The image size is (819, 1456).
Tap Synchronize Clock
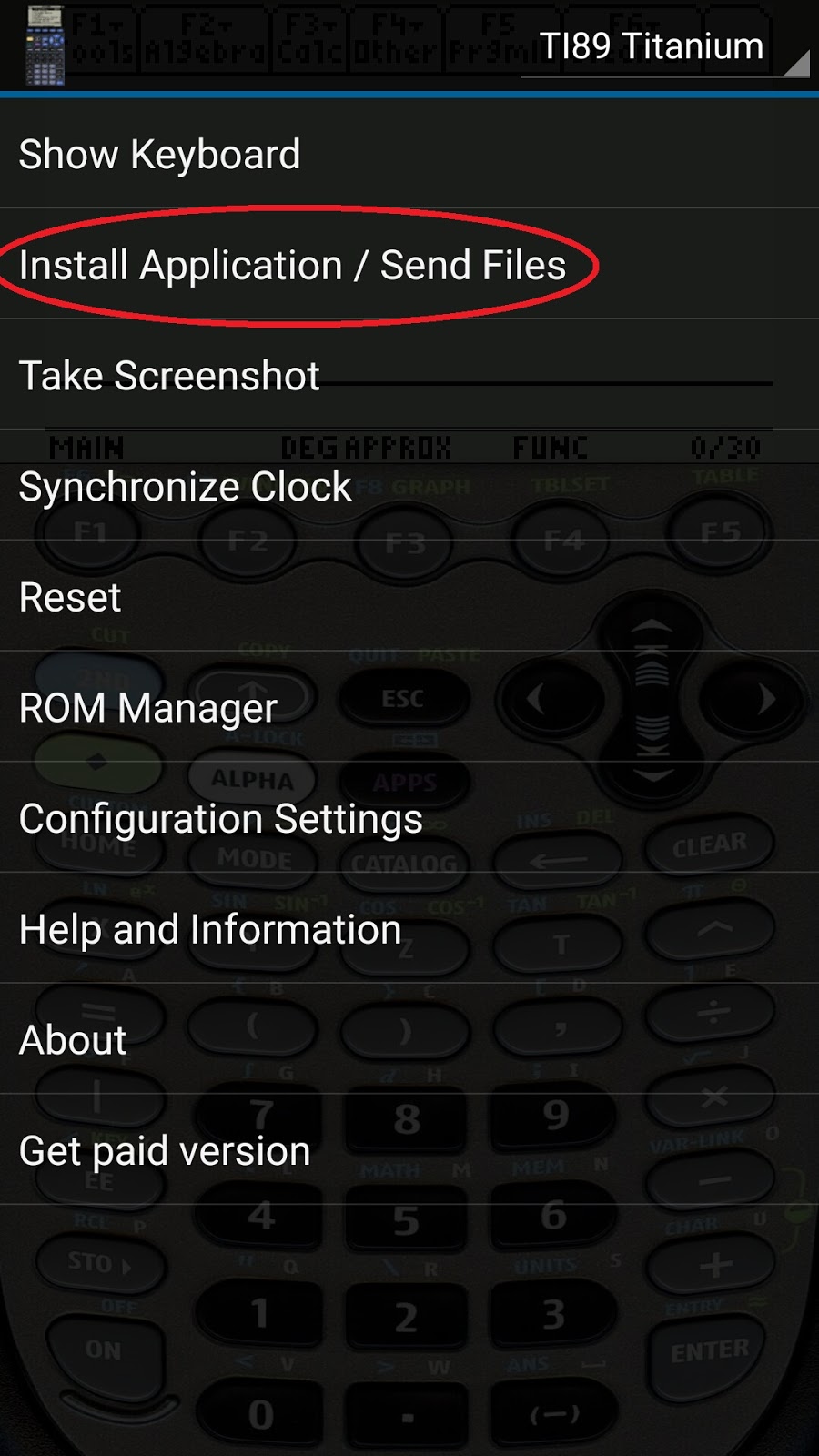[x=185, y=487]
